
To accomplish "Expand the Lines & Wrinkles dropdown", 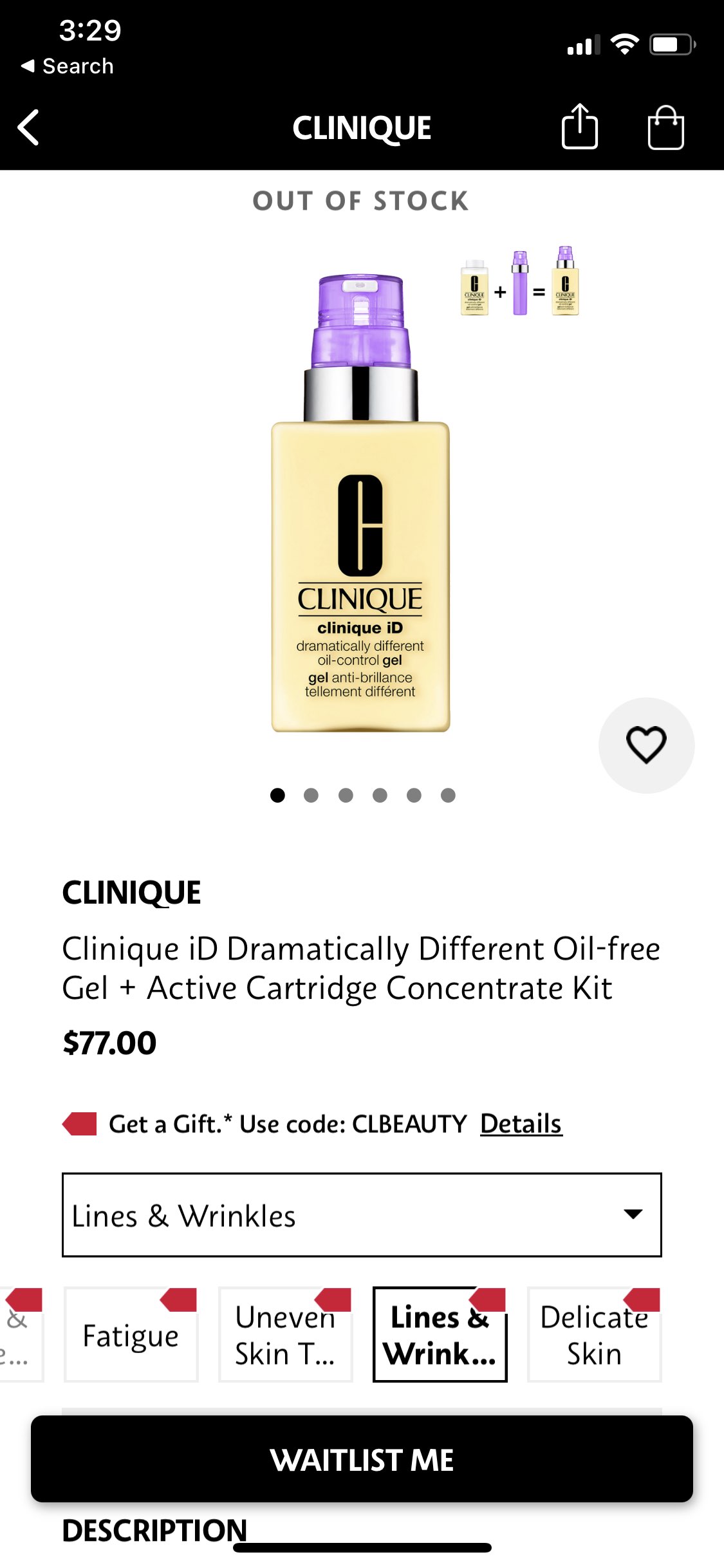I will 362,1215.
